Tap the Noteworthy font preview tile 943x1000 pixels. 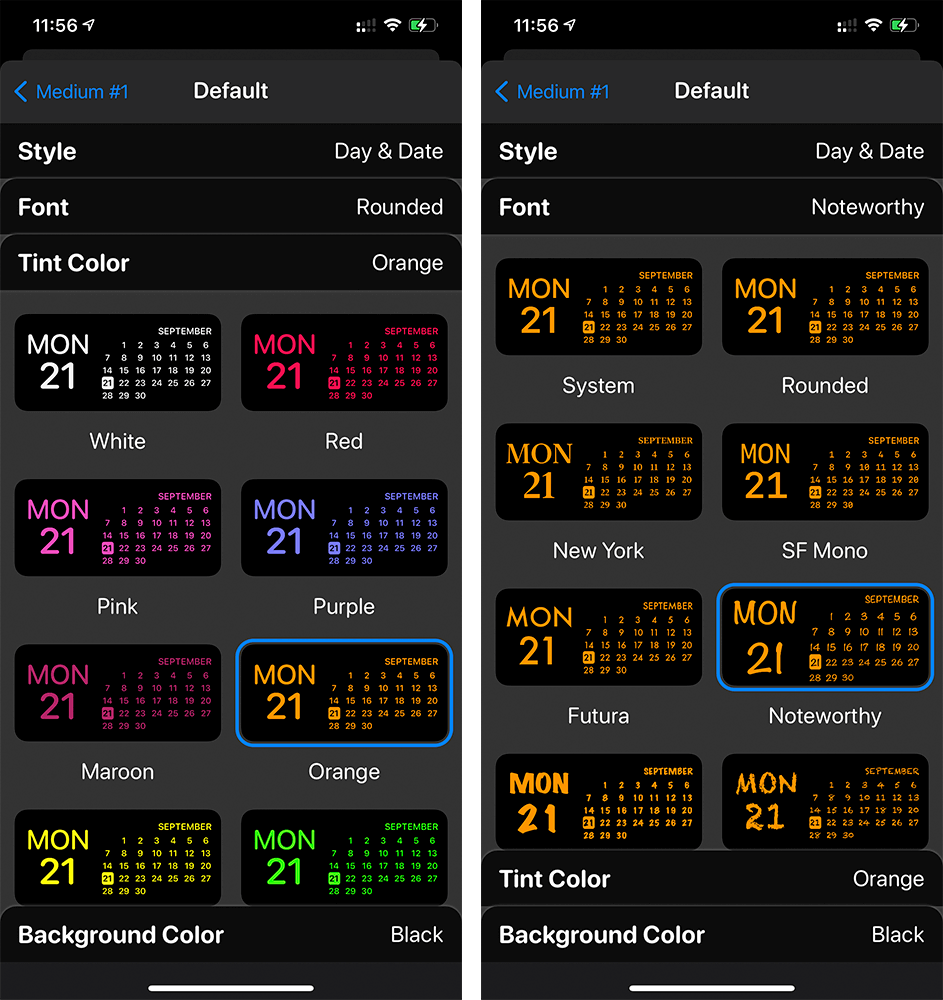pos(825,637)
